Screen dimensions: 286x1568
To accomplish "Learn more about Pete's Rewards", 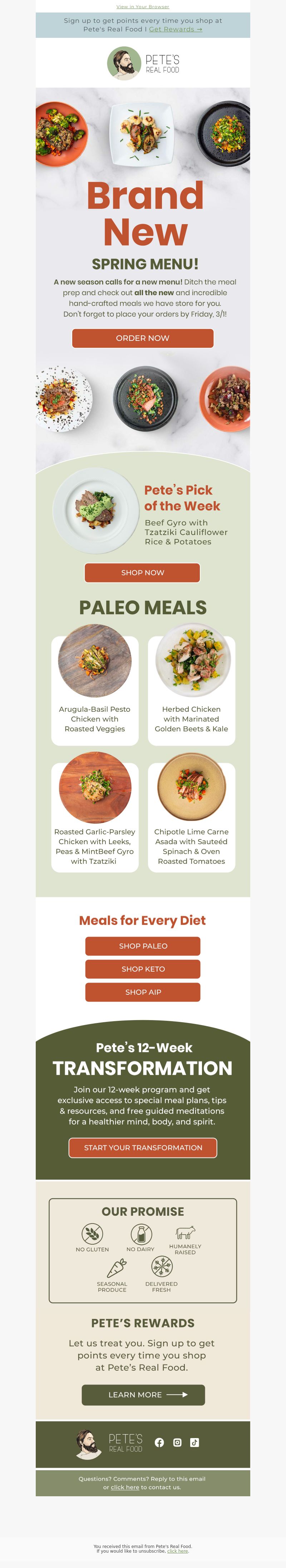I will tap(143, 1394).
